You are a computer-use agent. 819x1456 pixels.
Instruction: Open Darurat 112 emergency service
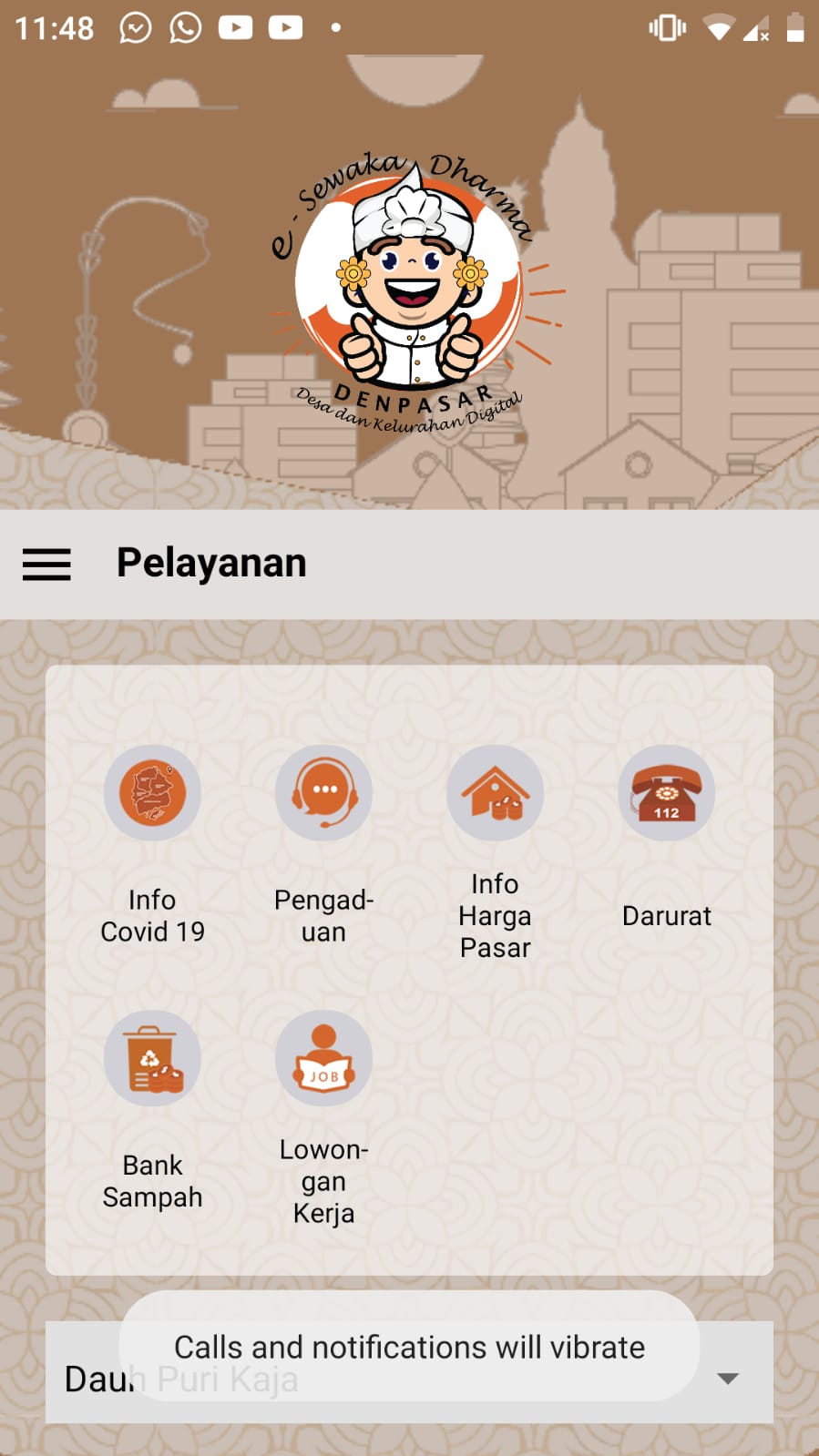[x=666, y=793]
